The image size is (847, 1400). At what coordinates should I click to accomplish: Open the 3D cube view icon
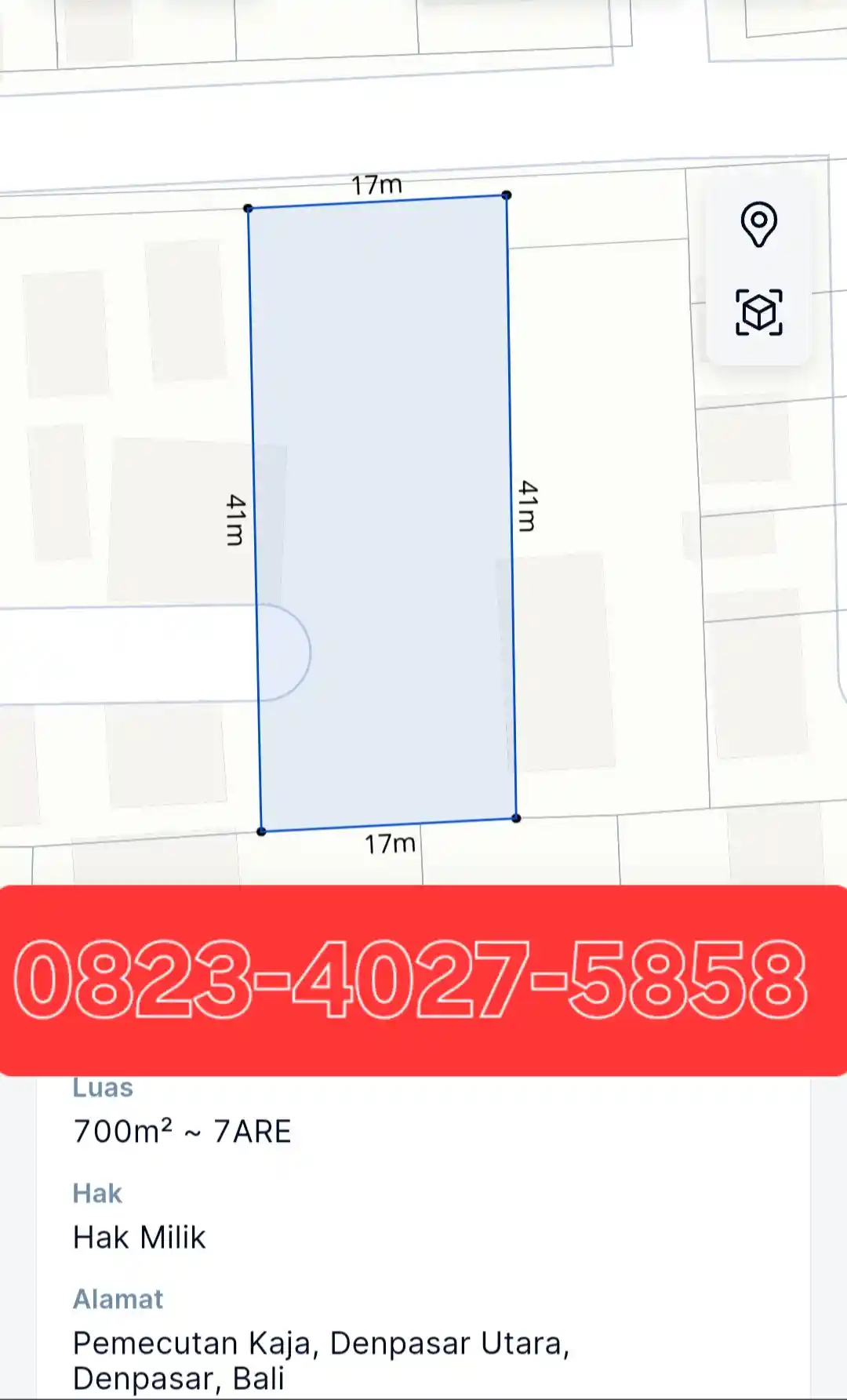758,312
